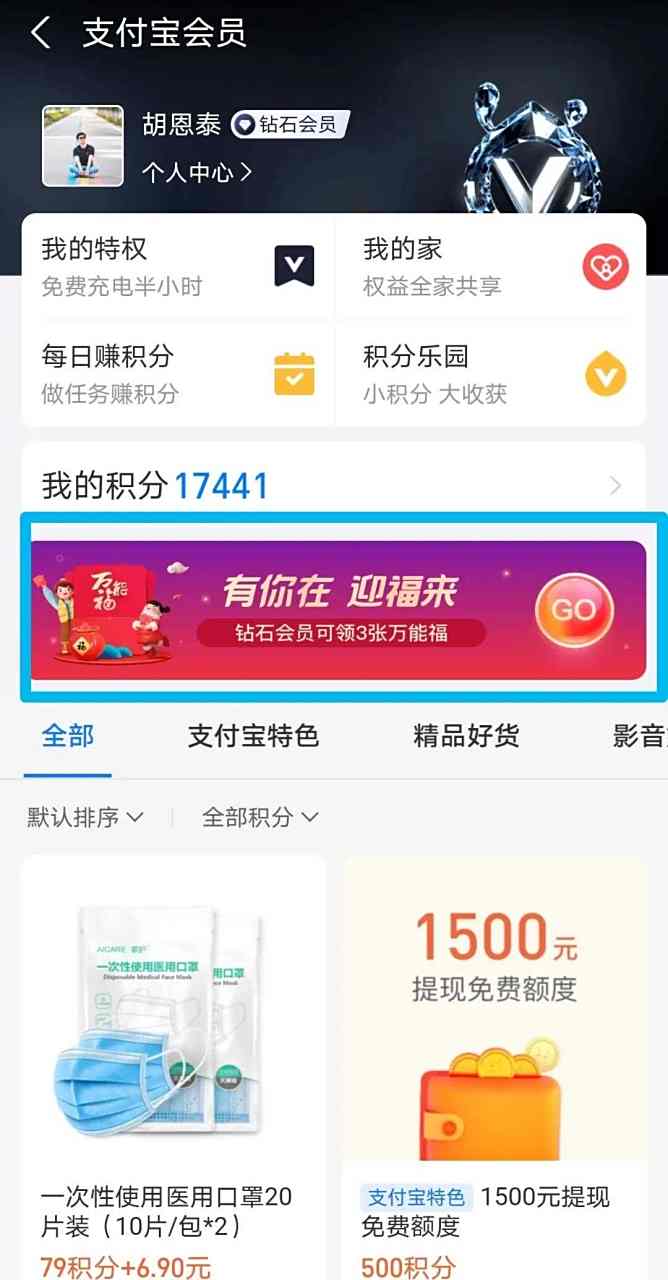This screenshot has height=1280, width=668.
Task: Tap the GO button on the 万能福 banner
Action: click(574, 610)
